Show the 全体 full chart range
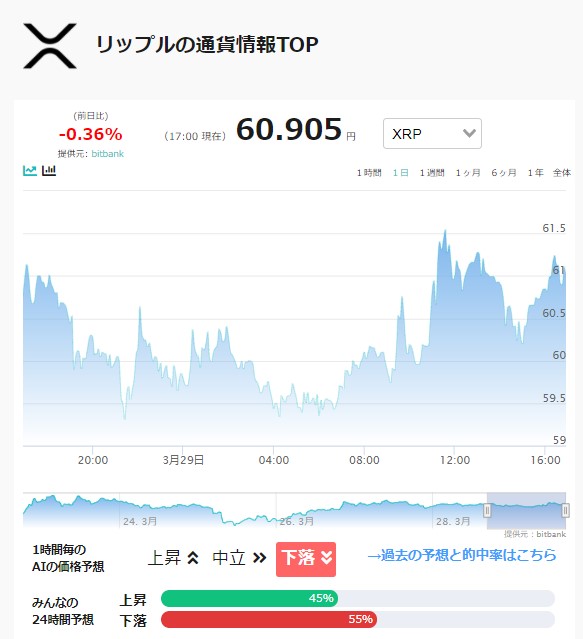This screenshot has height=639, width=583. click(x=562, y=173)
